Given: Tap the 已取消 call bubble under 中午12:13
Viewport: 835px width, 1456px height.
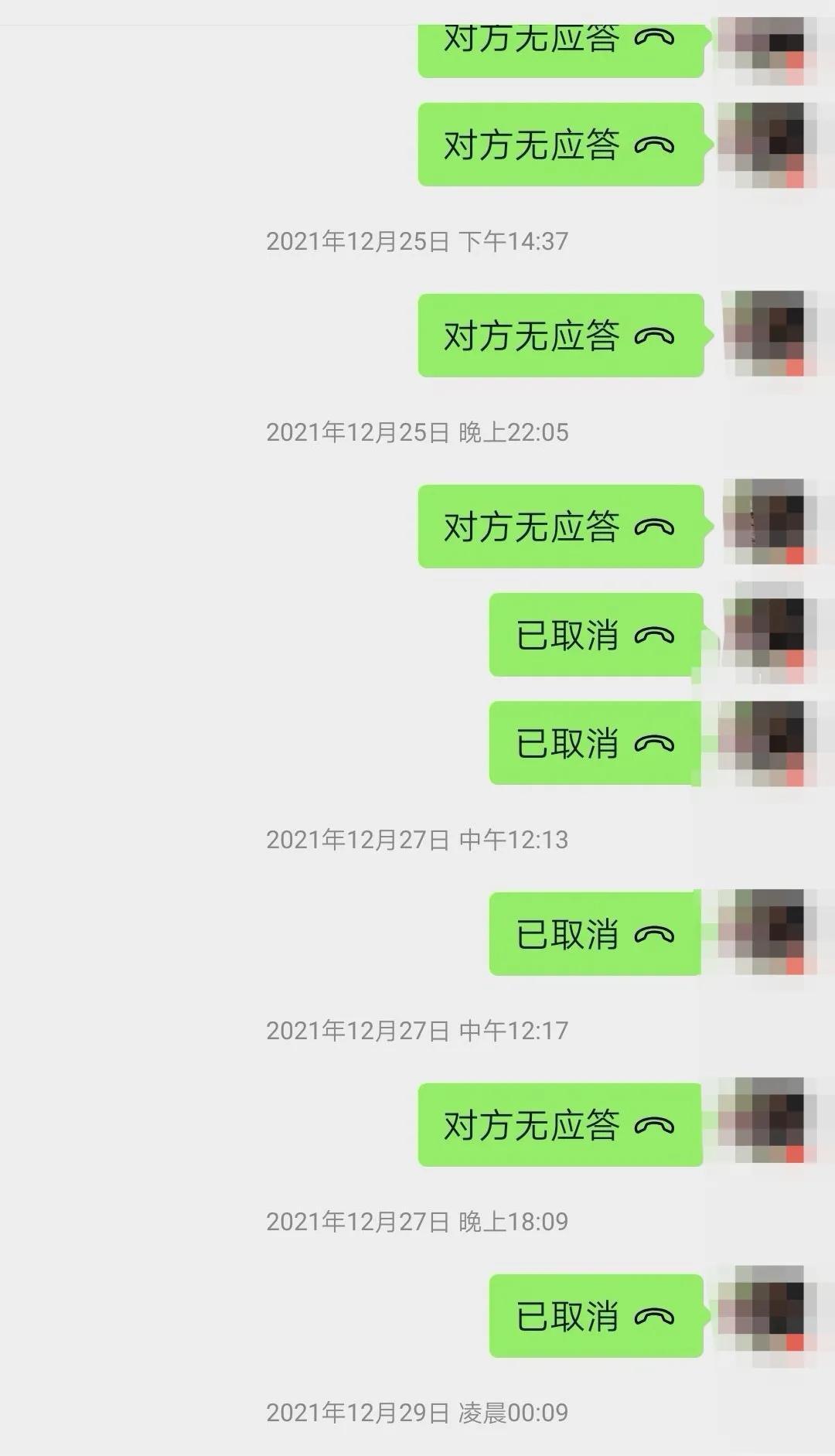Looking at the screenshot, I should [x=595, y=933].
